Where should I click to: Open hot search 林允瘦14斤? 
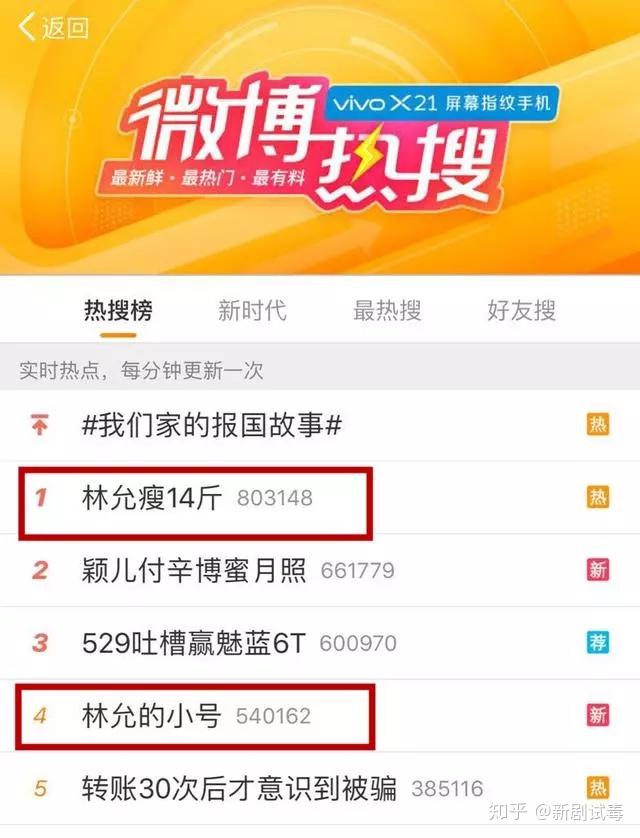tap(152, 497)
